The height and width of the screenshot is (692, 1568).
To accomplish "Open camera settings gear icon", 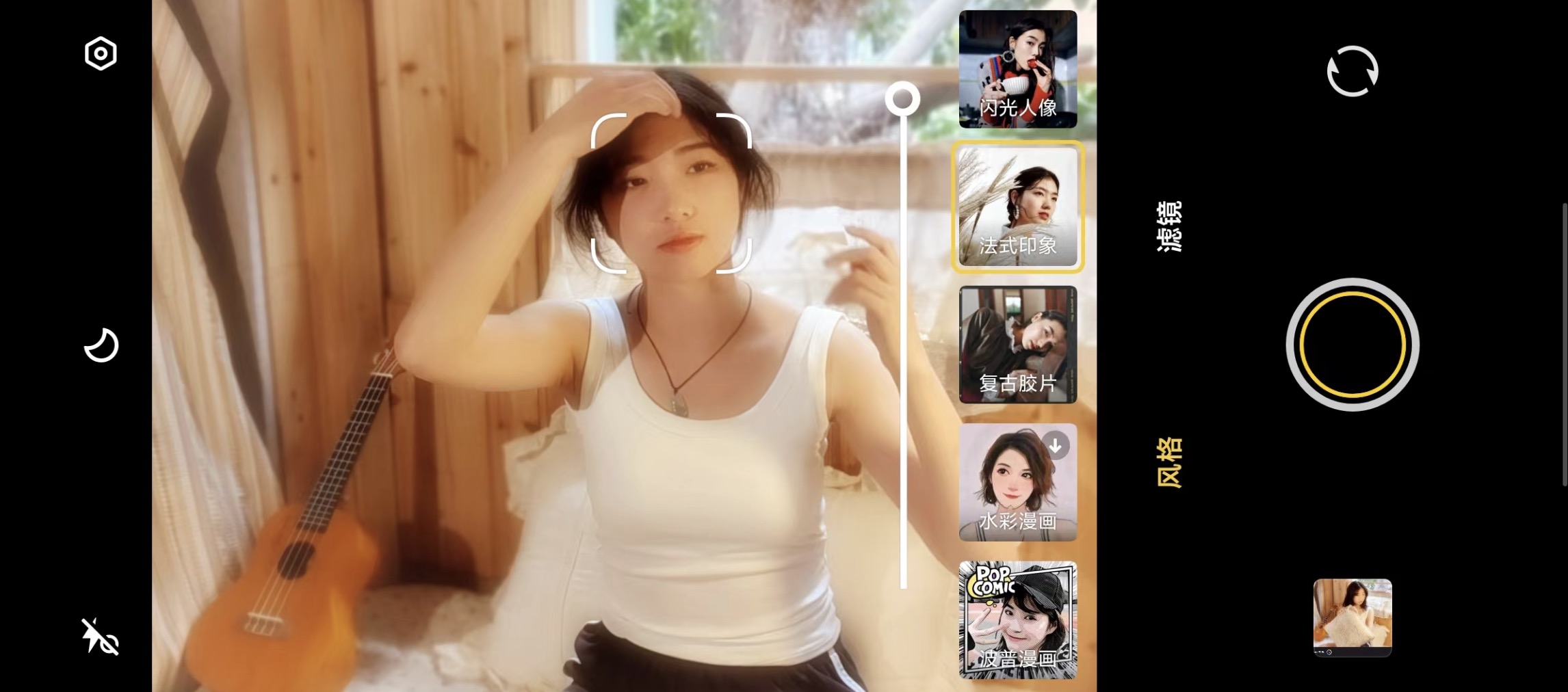I will click(x=101, y=53).
